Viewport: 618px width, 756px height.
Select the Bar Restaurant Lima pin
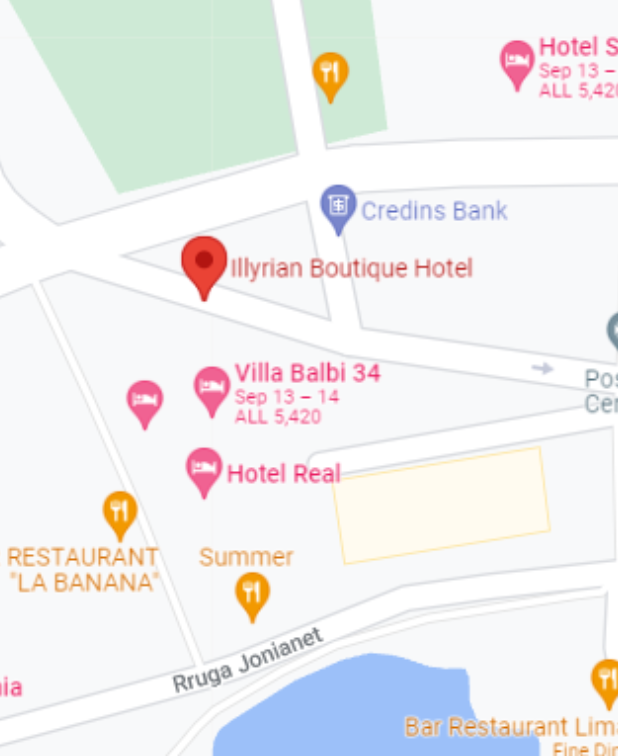[x=606, y=681]
